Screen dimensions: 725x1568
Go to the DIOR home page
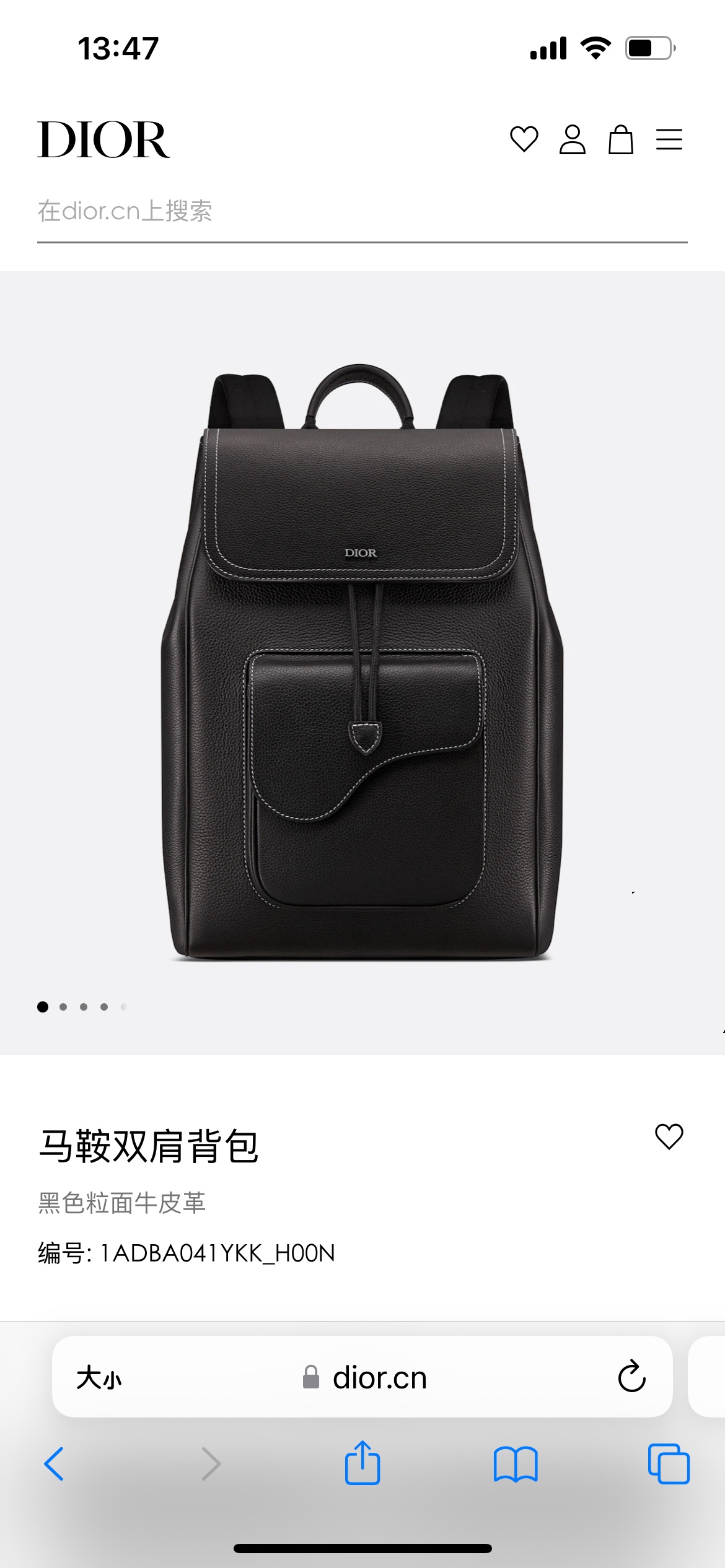(x=103, y=140)
